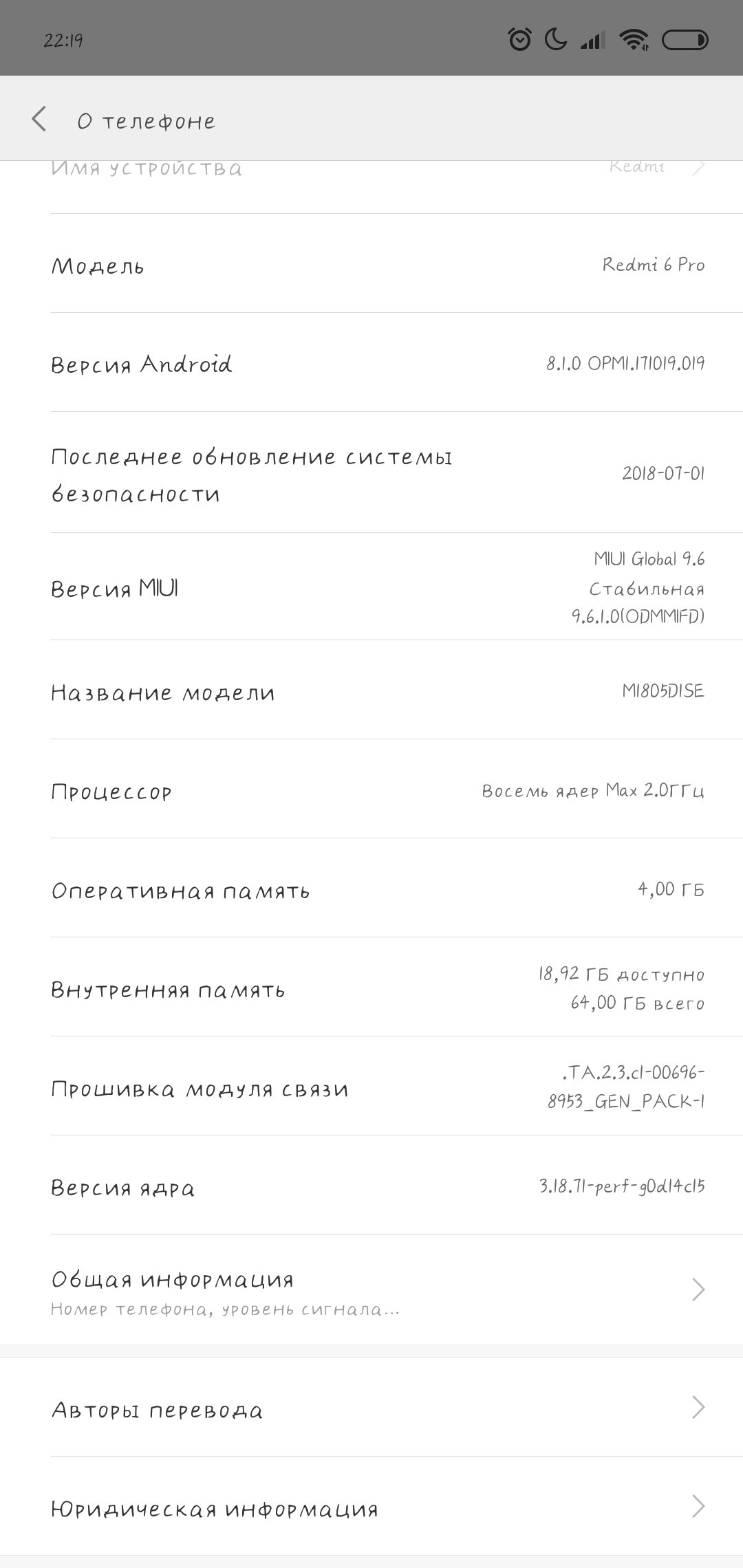743x1568 pixels.
Task: Tap the Версия MIUI row
Action: coord(371,587)
